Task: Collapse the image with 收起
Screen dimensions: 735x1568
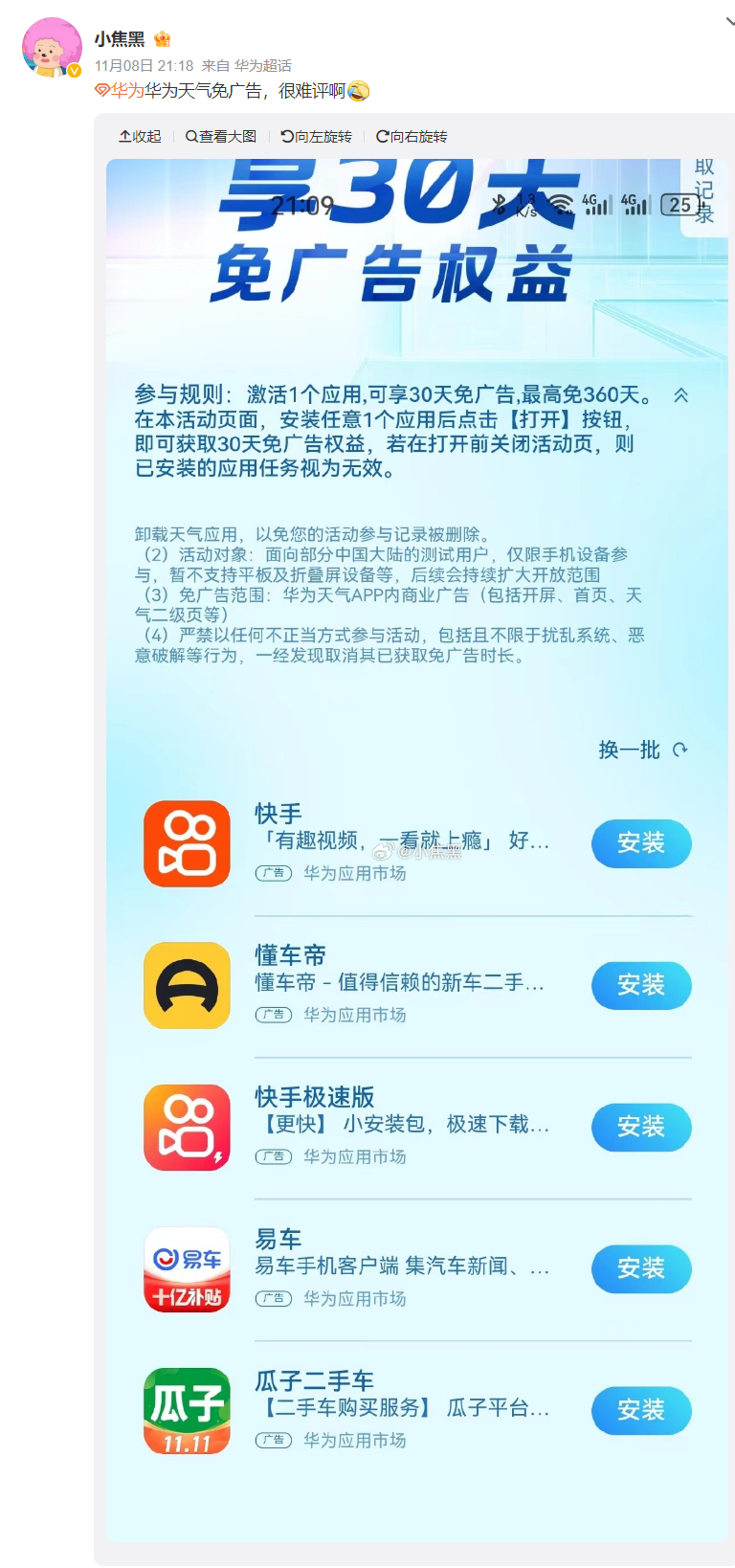Action: pos(140,137)
